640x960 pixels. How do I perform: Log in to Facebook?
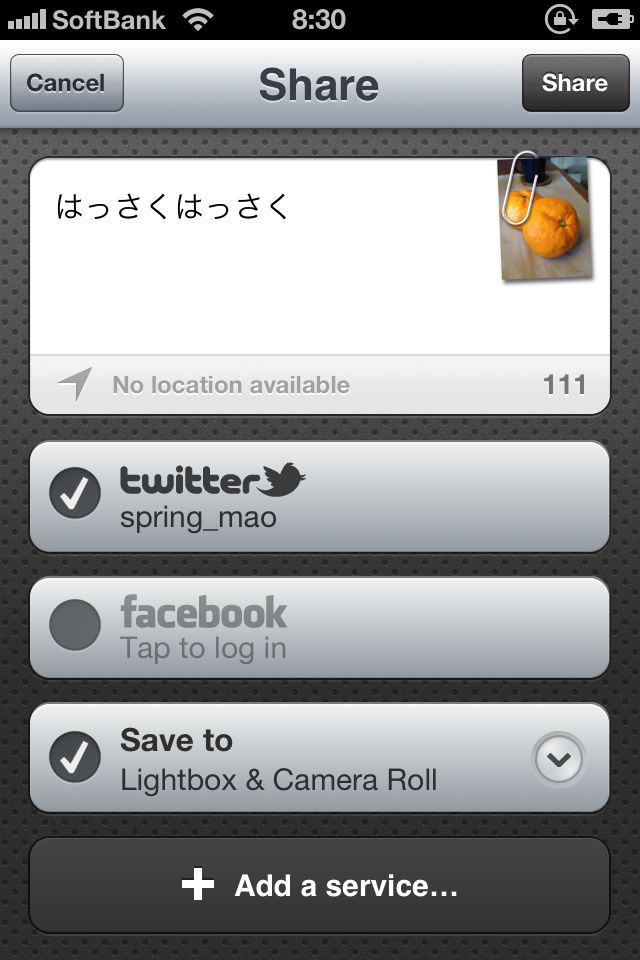coord(320,629)
